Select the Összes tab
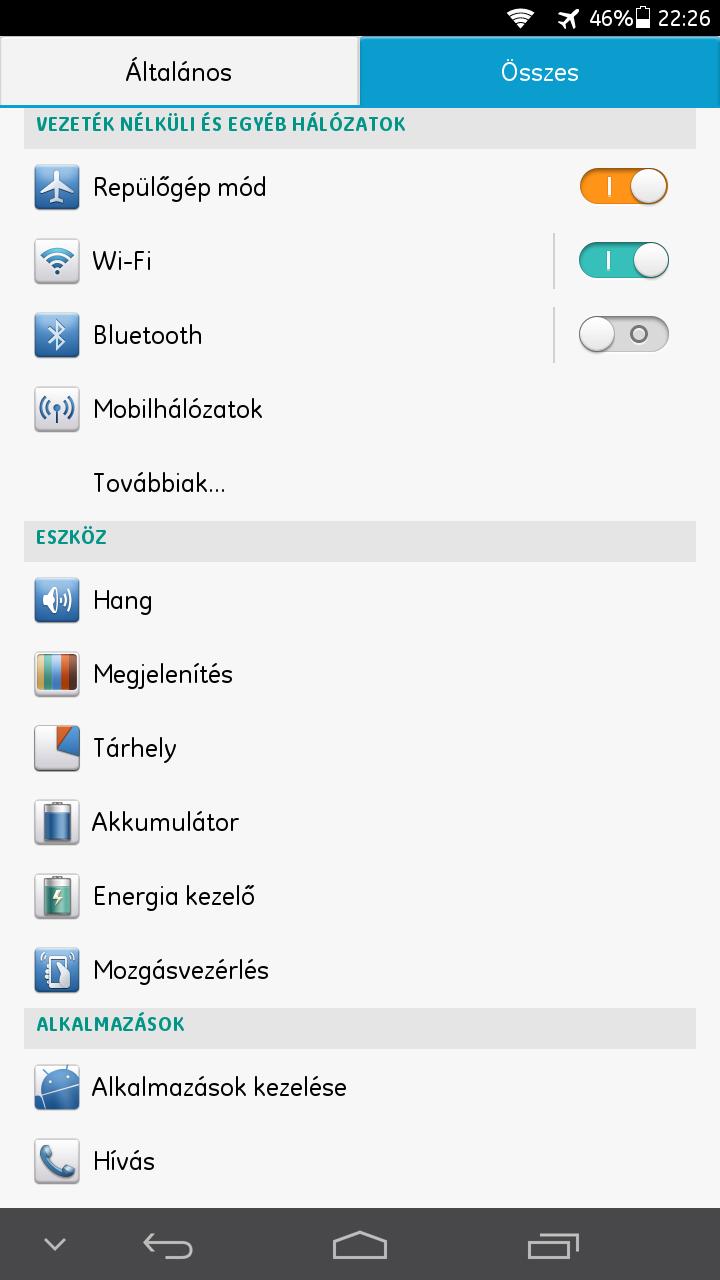Image resolution: width=720 pixels, height=1280 pixels. point(539,72)
